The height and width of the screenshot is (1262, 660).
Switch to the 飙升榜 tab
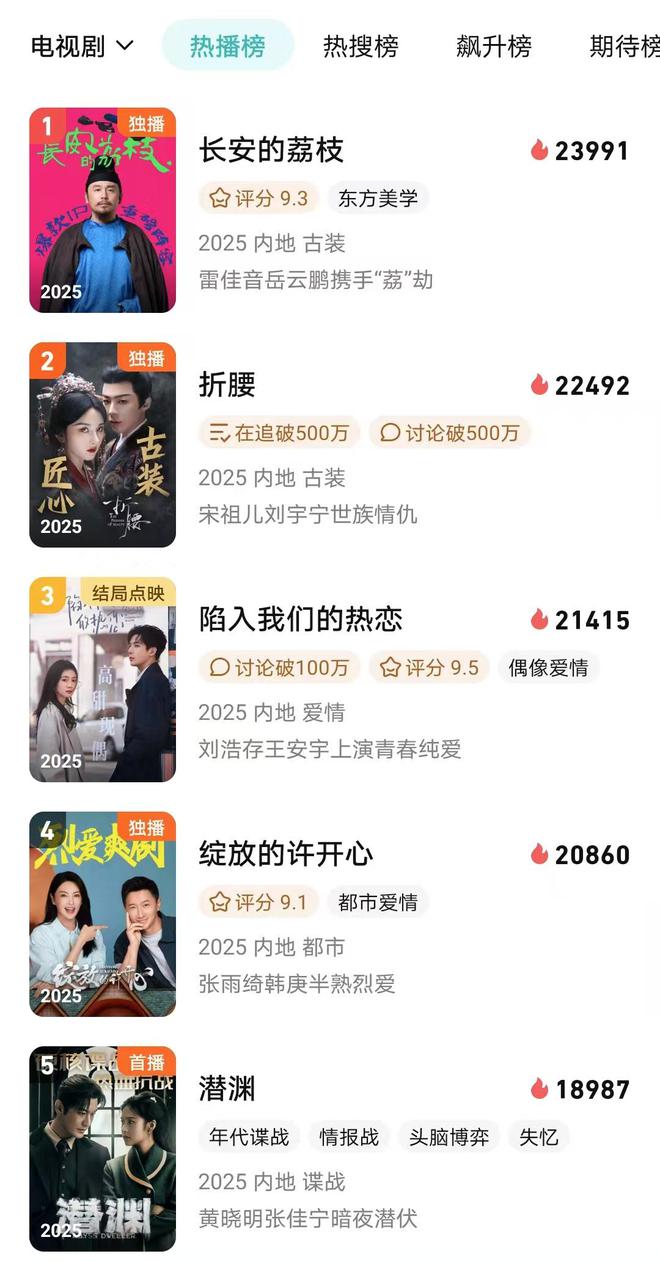[494, 46]
